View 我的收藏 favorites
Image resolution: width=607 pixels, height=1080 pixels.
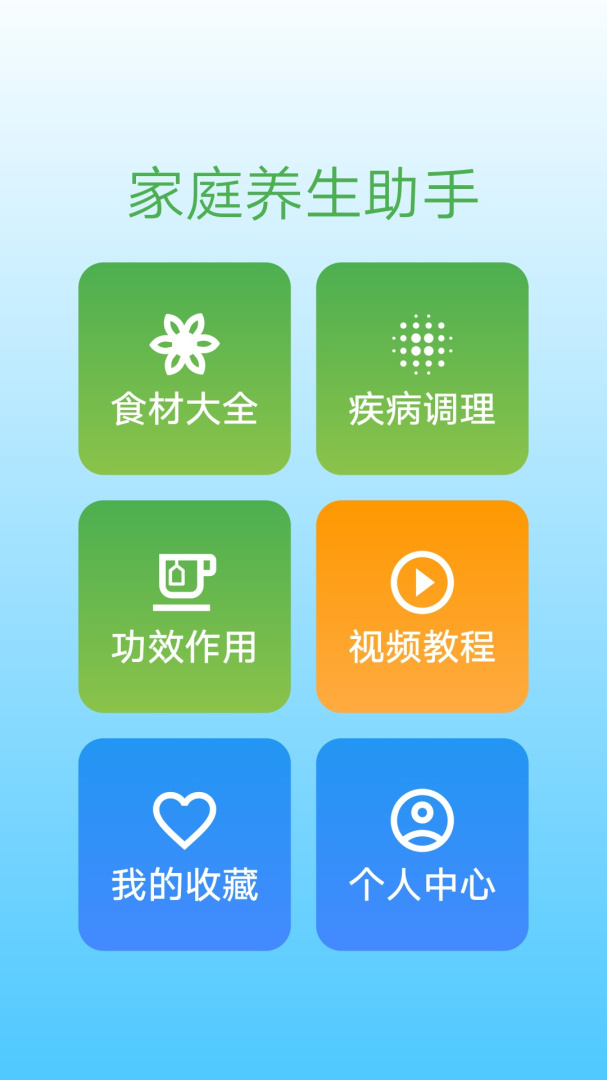pyautogui.click(x=184, y=844)
